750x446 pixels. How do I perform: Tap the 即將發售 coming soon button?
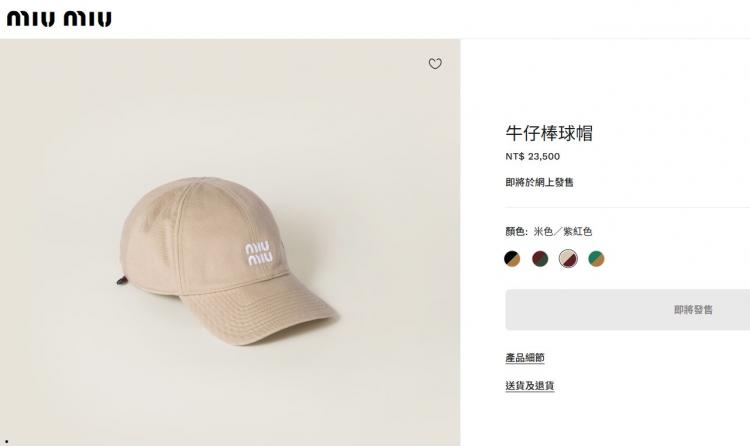tap(628, 310)
